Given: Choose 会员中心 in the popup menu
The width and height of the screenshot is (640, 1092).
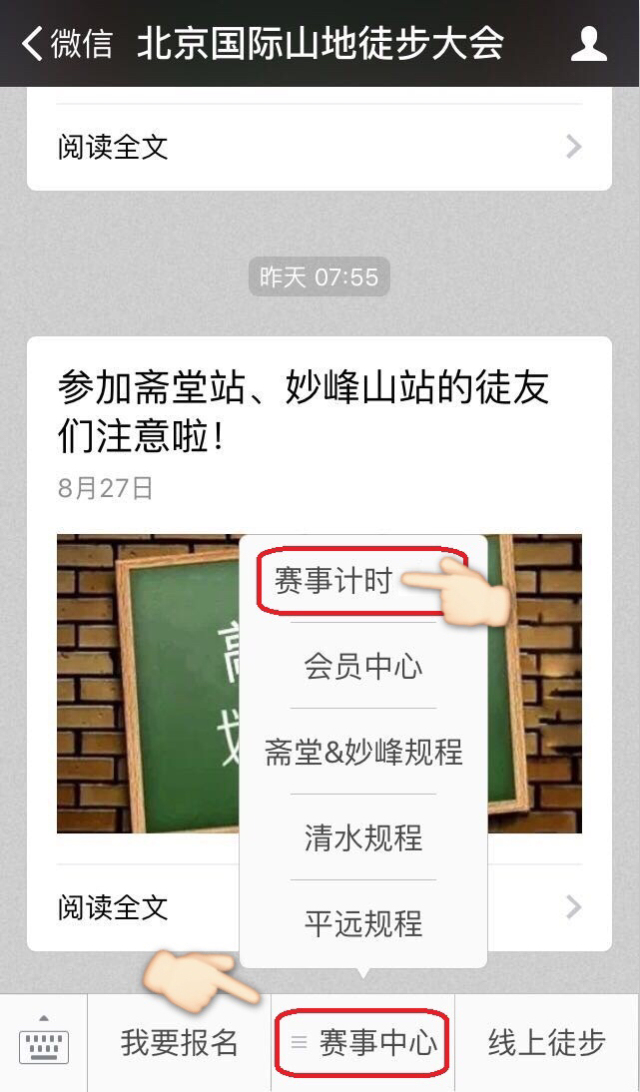Looking at the screenshot, I should [363, 666].
